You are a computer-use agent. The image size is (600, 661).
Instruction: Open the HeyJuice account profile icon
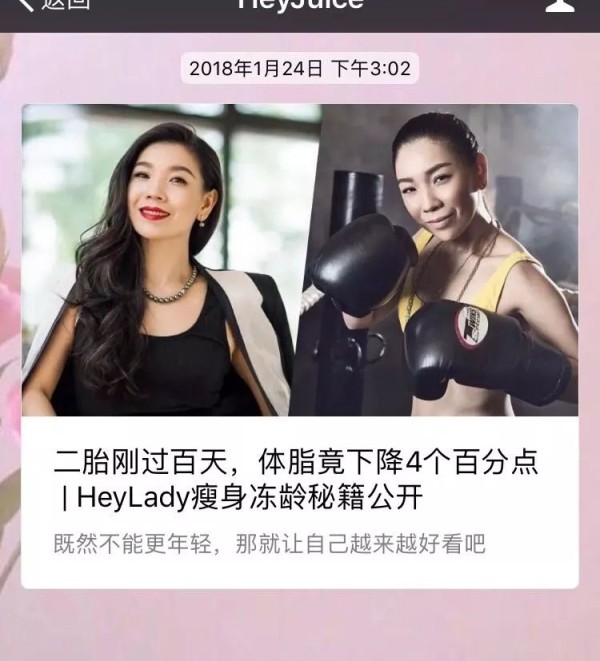[x=561, y=5]
